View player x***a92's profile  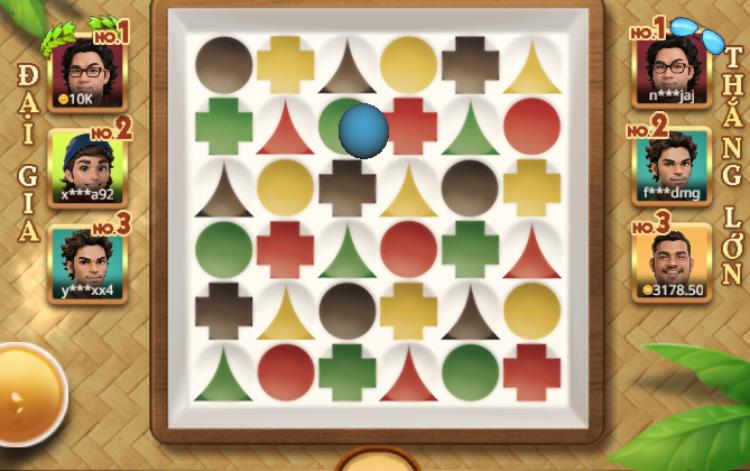tap(86, 166)
